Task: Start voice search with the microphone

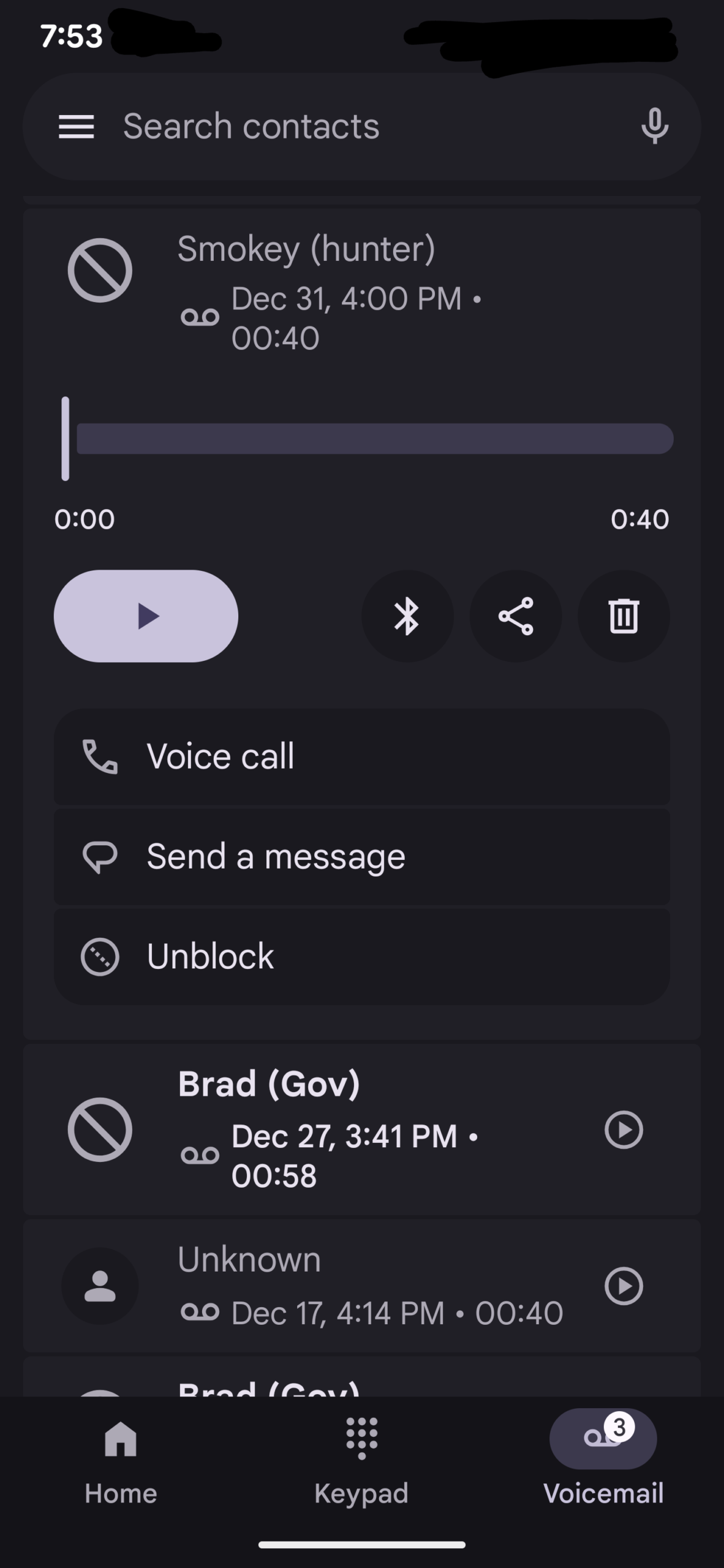Action: pyautogui.click(x=654, y=126)
